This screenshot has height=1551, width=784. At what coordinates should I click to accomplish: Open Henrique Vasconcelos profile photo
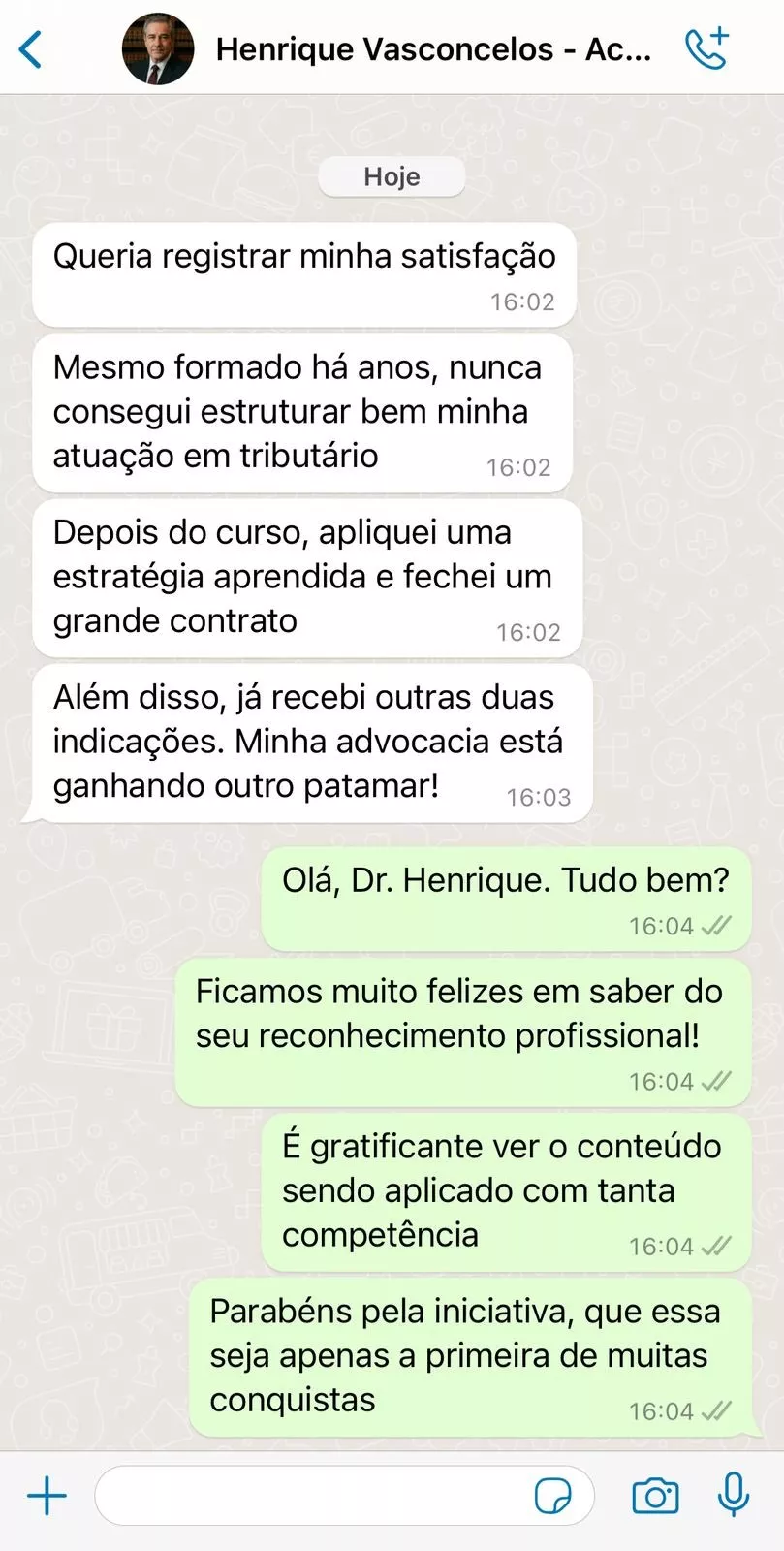click(x=158, y=49)
